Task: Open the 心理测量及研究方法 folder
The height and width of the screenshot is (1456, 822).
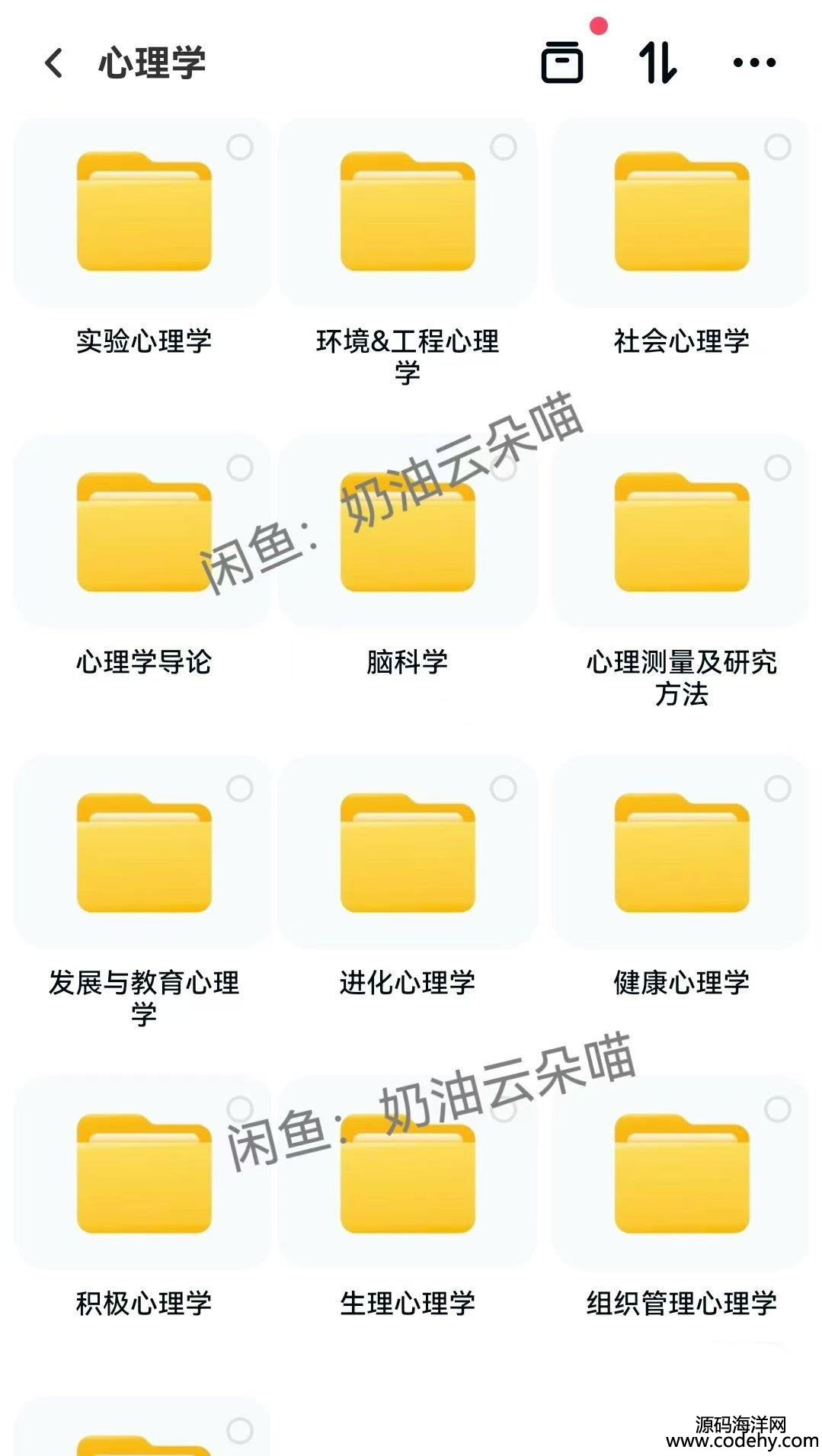Action: pyautogui.click(x=682, y=533)
